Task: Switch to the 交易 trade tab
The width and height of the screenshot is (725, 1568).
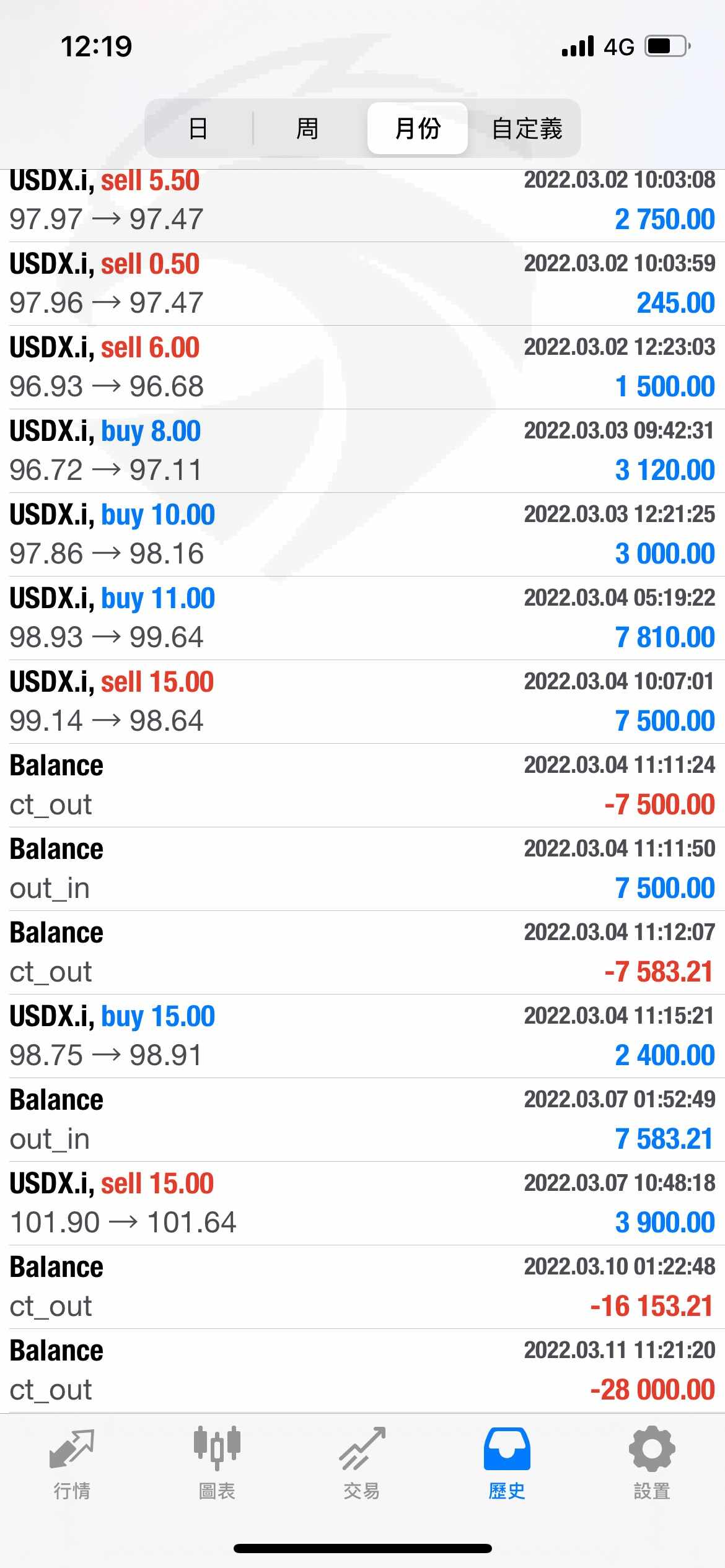Action: coord(362,1463)
